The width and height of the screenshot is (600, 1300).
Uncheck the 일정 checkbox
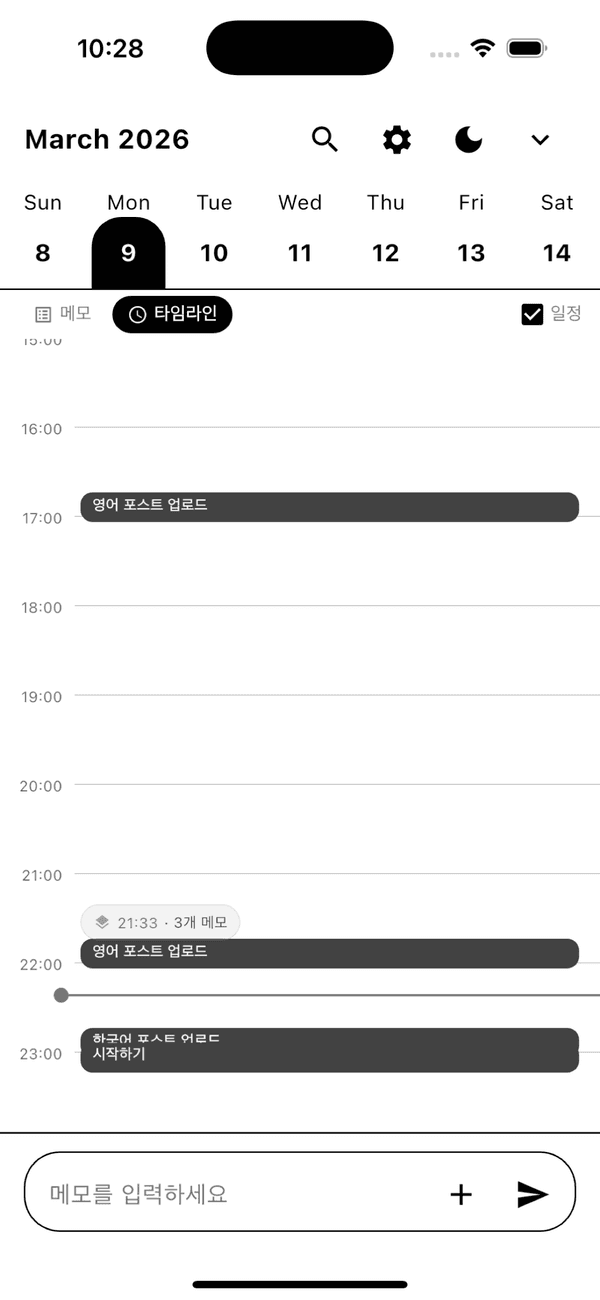click(x=532, y=314)
